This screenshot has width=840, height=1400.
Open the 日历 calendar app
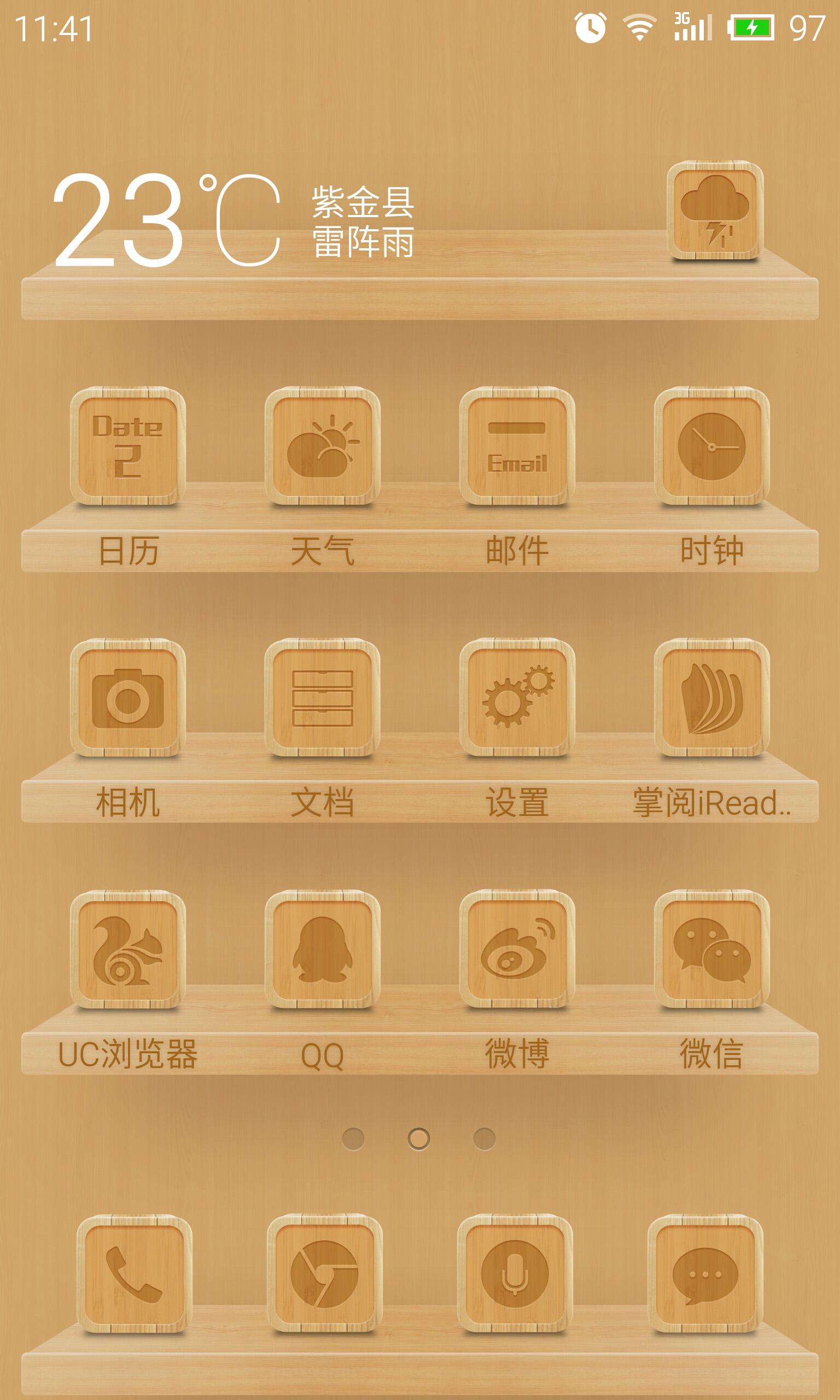tap(128, 446)
